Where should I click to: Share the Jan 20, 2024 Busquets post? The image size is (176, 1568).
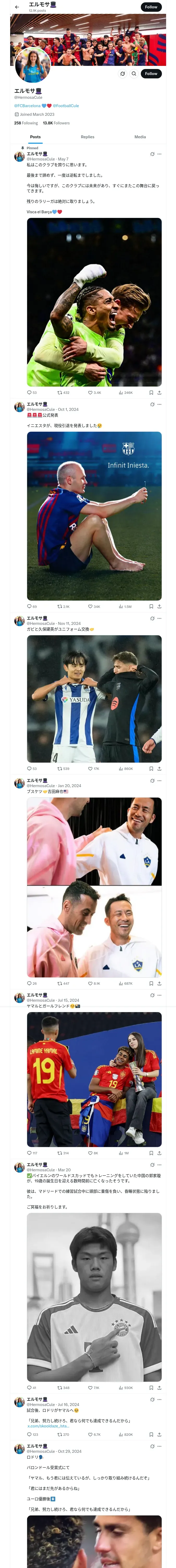coord(160,984)
